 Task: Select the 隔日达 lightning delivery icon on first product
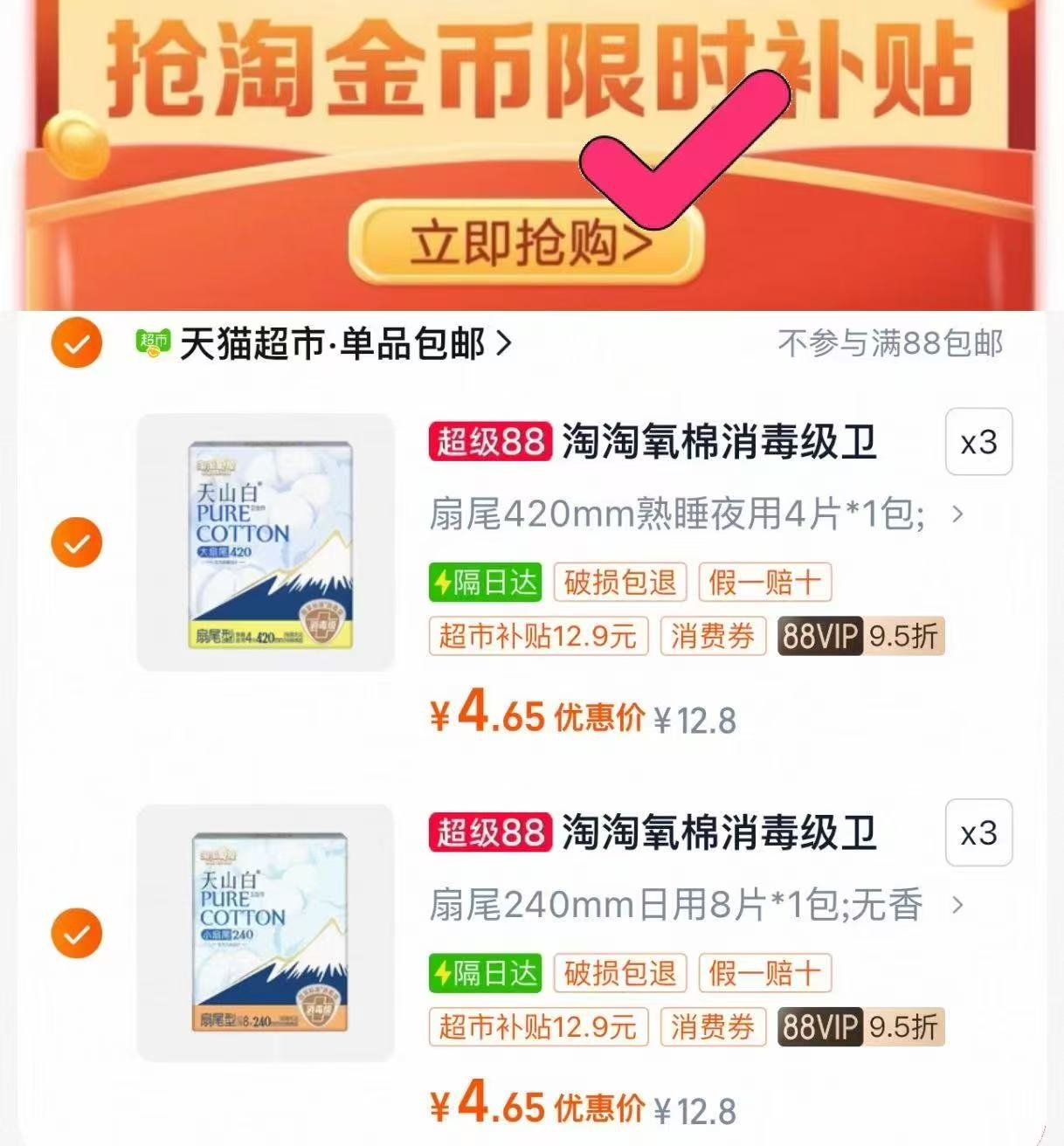click(487, 583)
